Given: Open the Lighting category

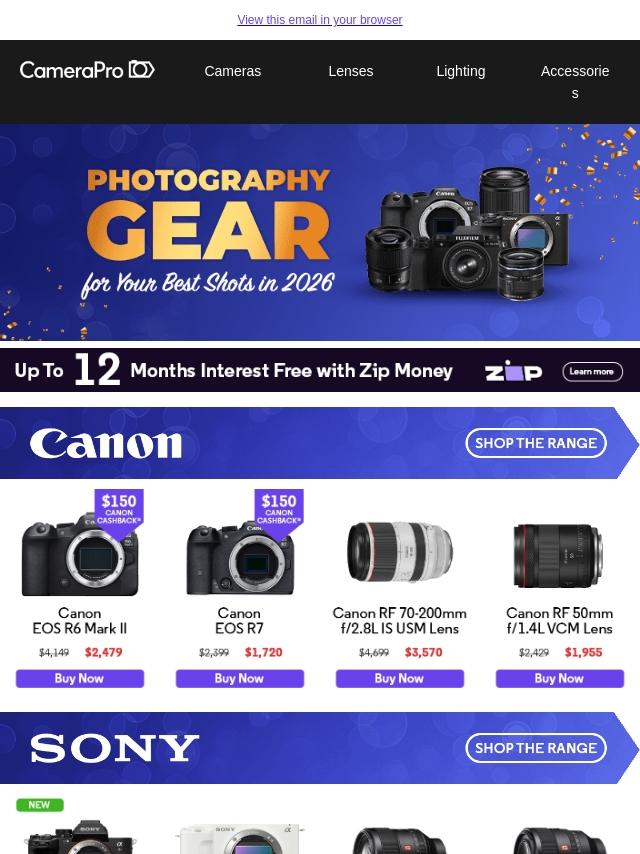Looking at the screenshot, I should (x=461, y=71).
